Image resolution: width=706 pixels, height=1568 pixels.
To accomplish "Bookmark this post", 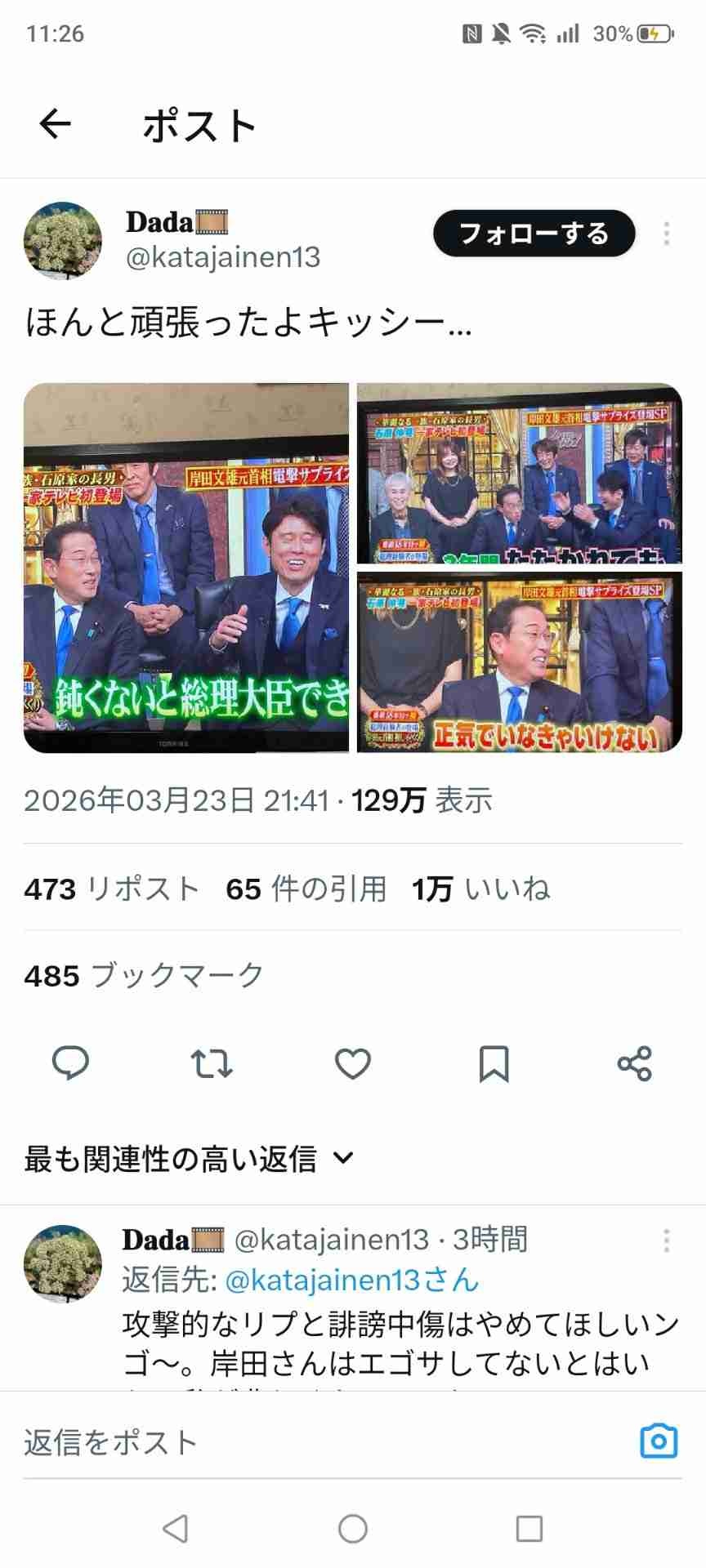I will coord(494,1063).
